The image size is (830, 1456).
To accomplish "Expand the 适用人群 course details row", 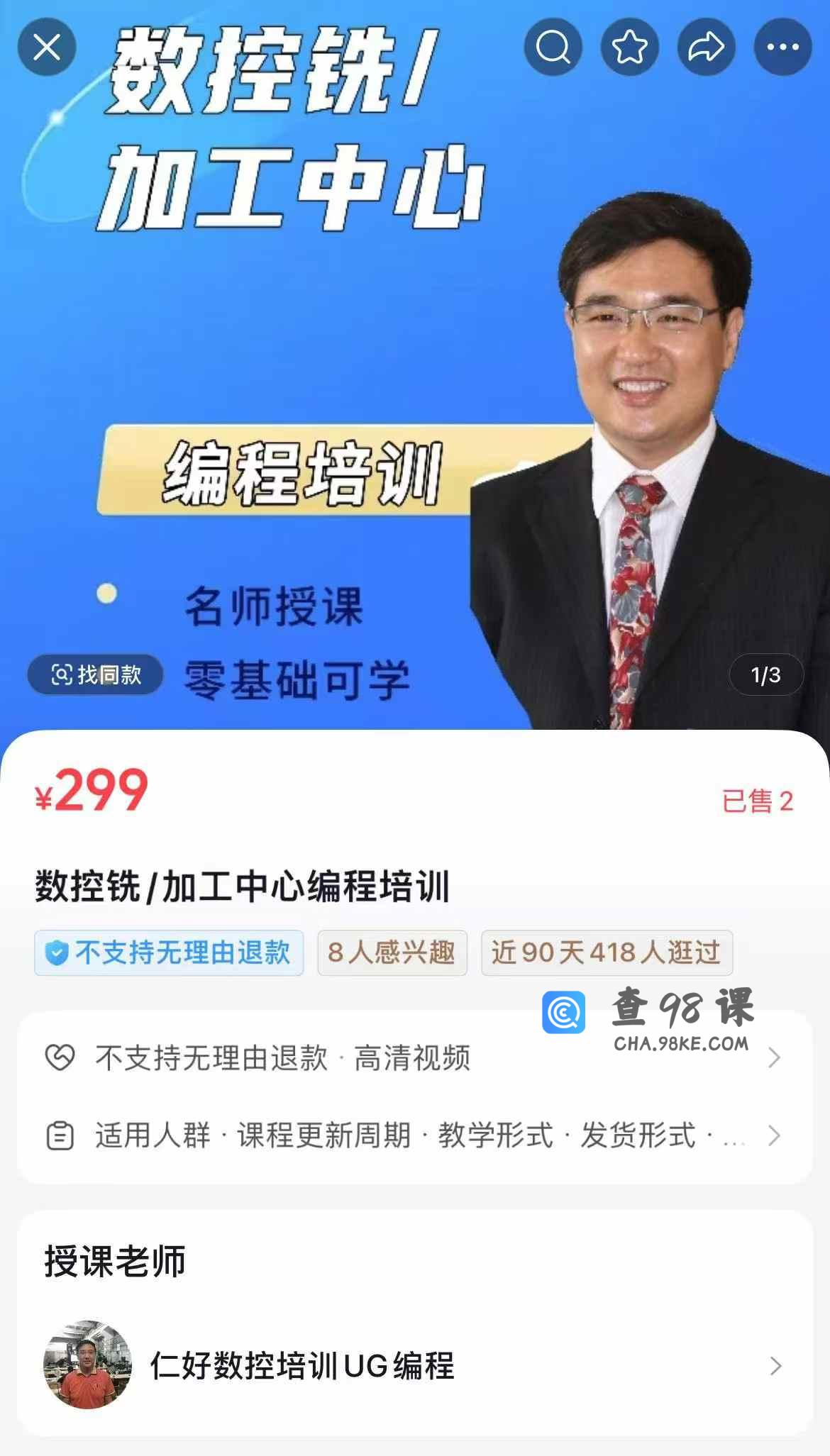I will (414, 1135).
